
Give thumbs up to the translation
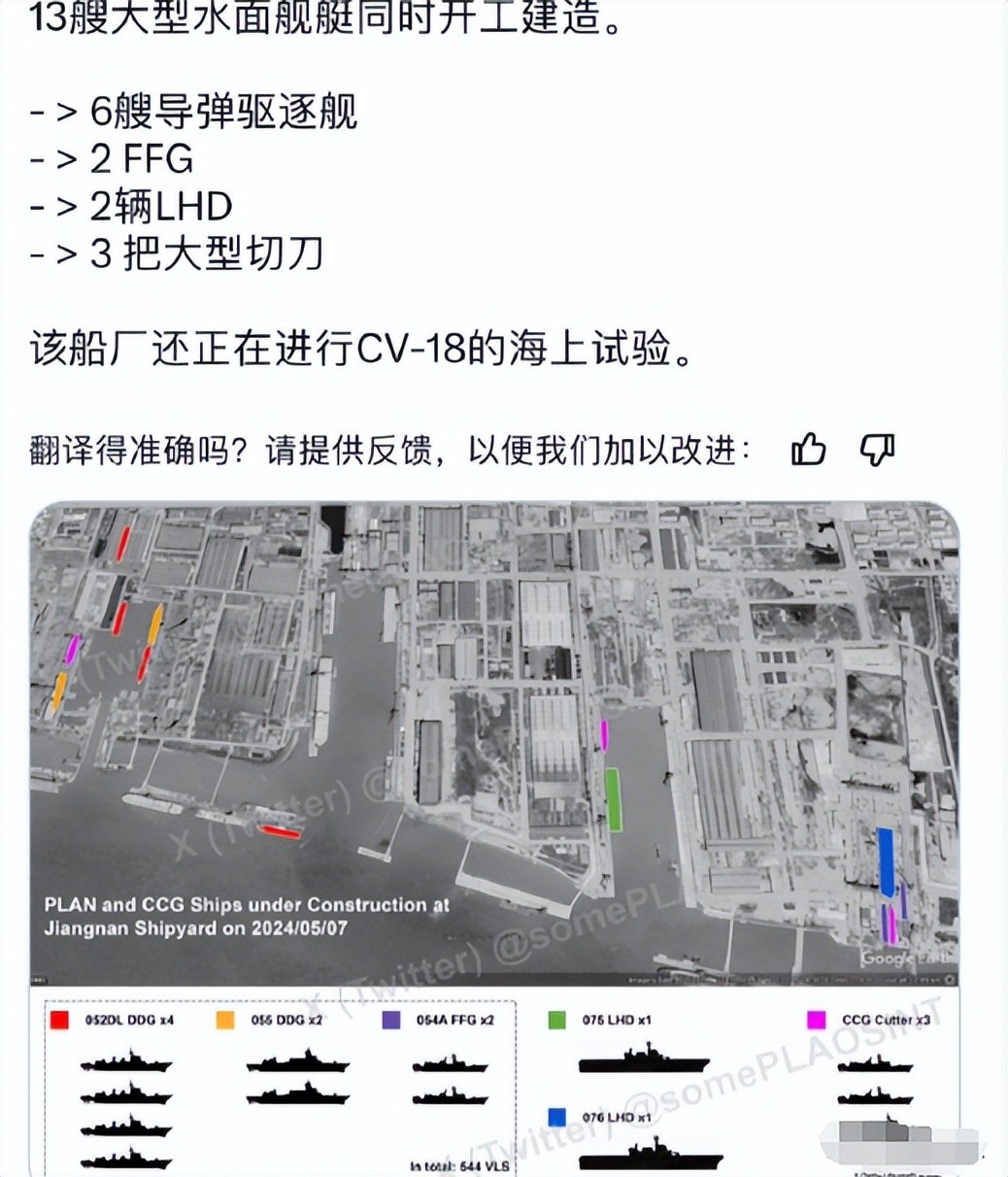click(x=808, y=451)
